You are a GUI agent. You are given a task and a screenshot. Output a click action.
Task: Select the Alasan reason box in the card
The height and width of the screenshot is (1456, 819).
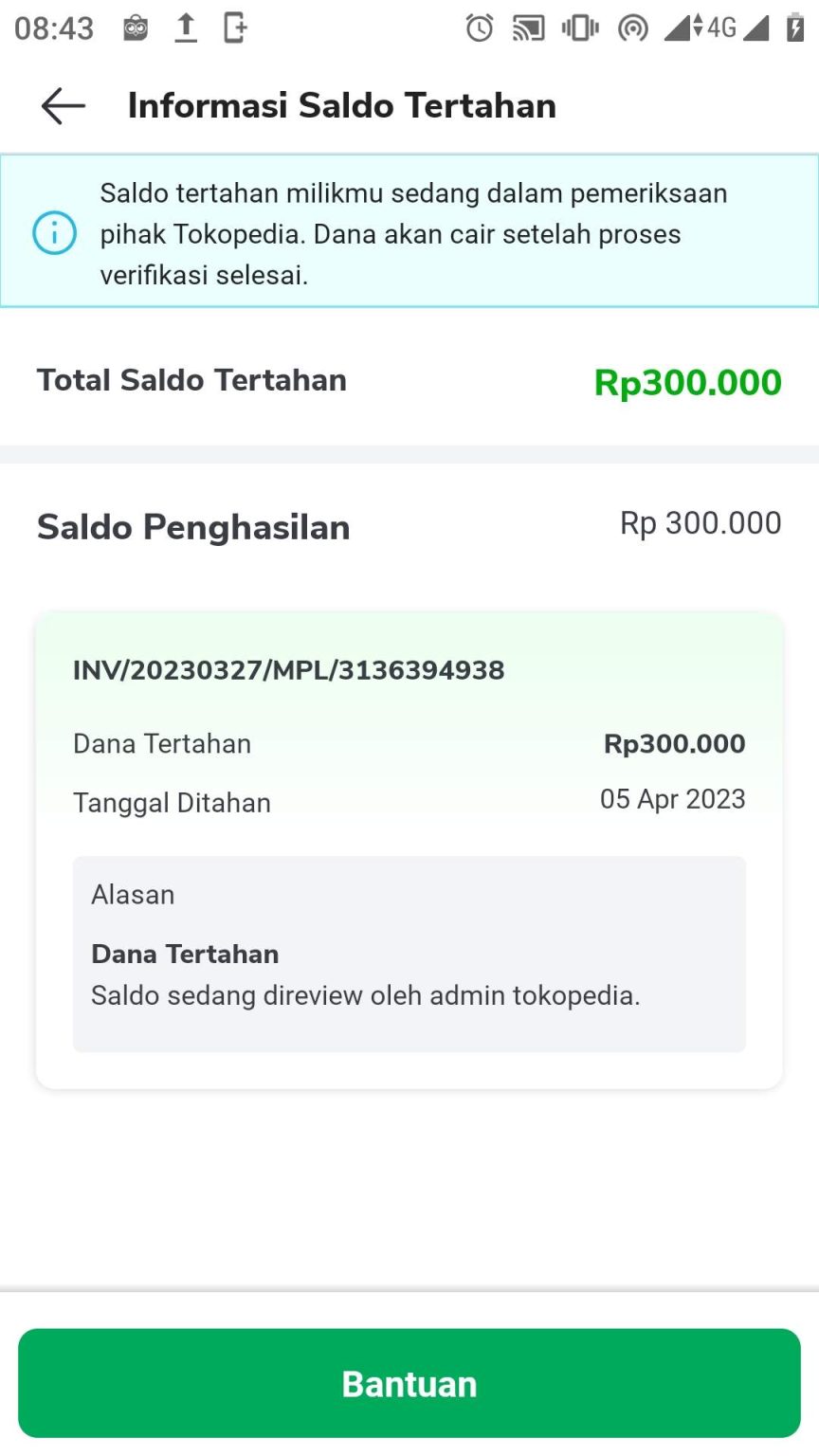pyautogui.click(x=409, y=953)
